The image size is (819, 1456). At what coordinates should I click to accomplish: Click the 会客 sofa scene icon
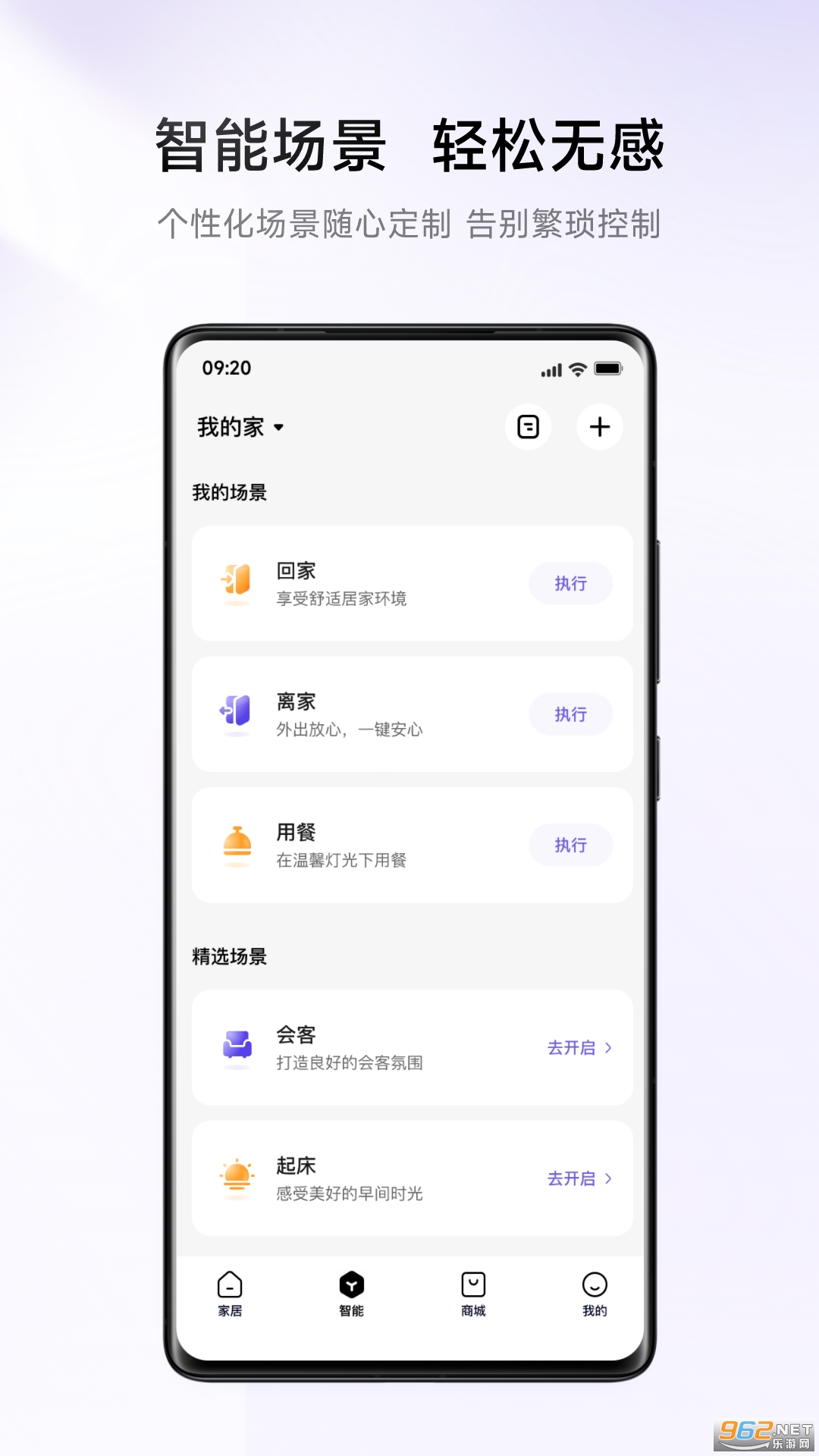pyautogui.click(x=237, y=1046)
